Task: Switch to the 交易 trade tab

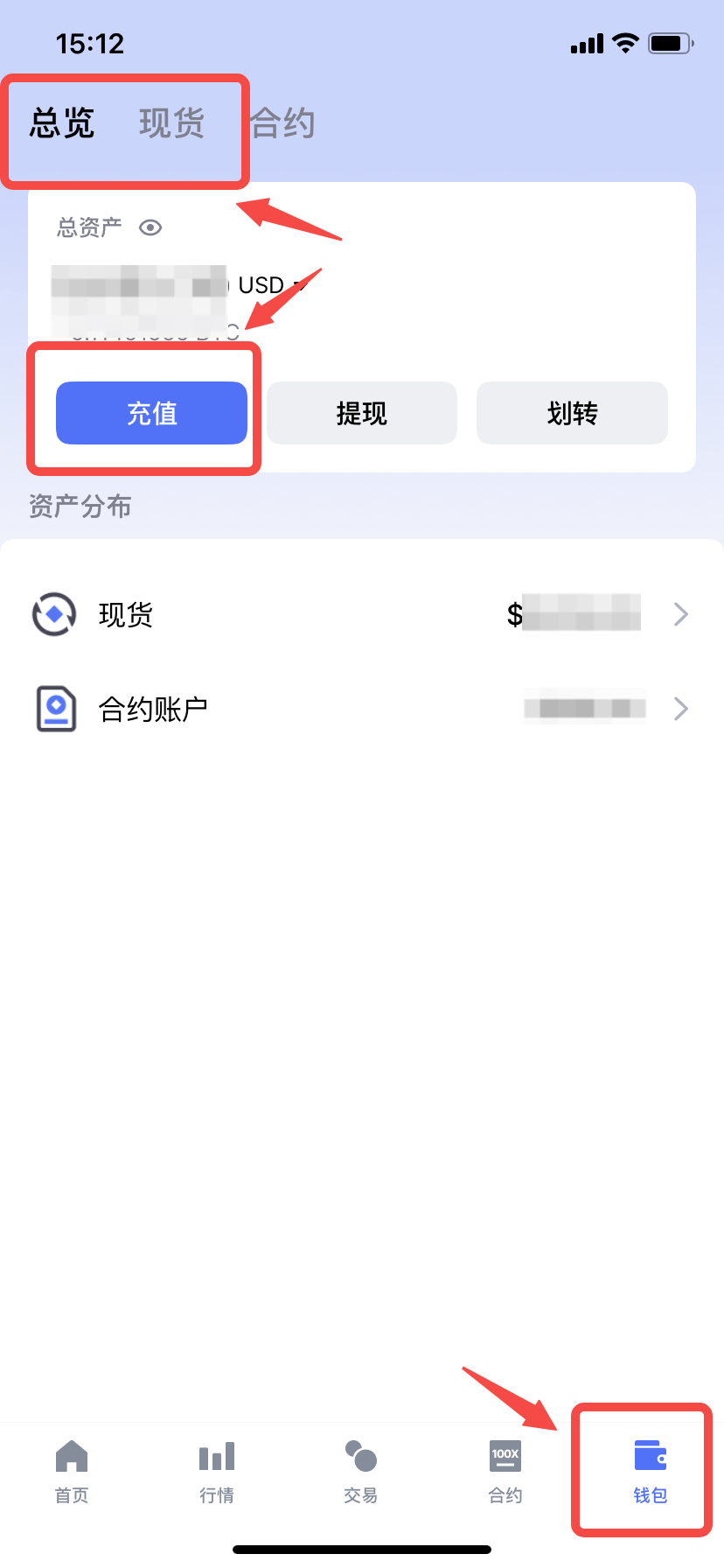Action: click(x=361, y=1472)
